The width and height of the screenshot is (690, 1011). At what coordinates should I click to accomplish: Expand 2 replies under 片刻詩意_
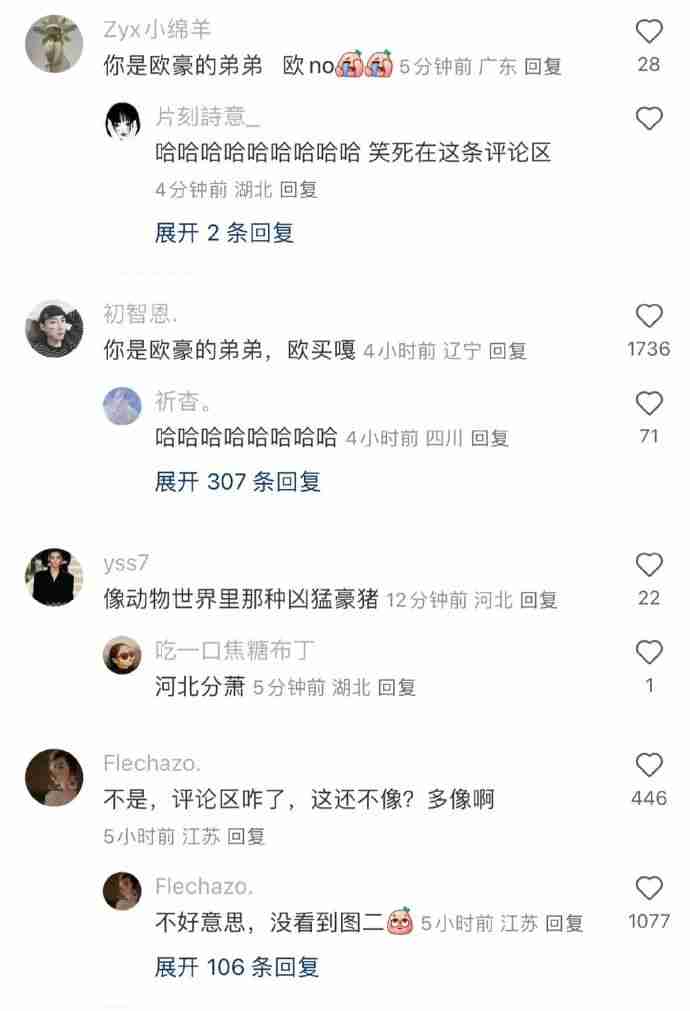pos(224,233)
